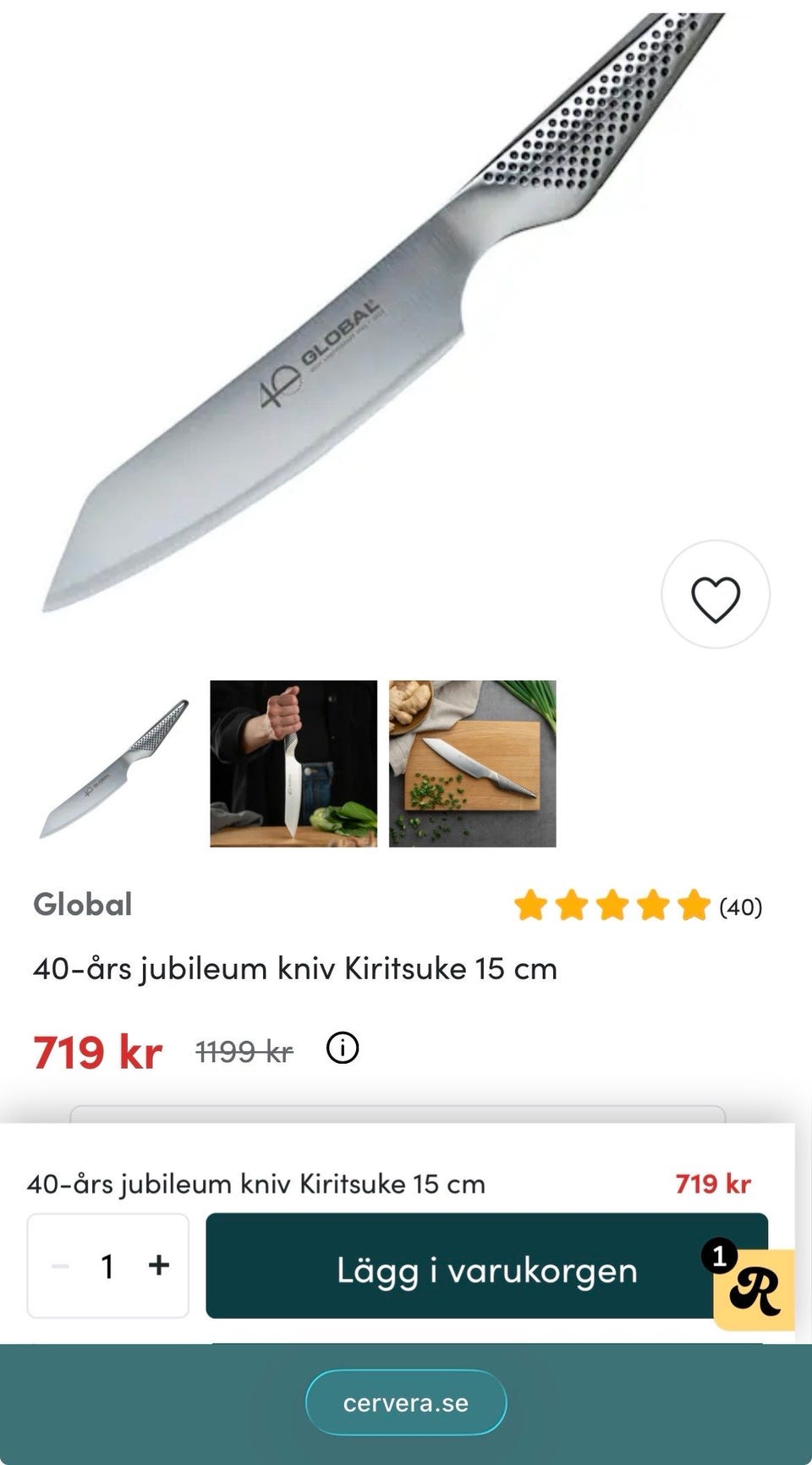Tap the 719 kr sale price in red
The width and height of the screenshot is (812, 1465).
point(96,1052)
